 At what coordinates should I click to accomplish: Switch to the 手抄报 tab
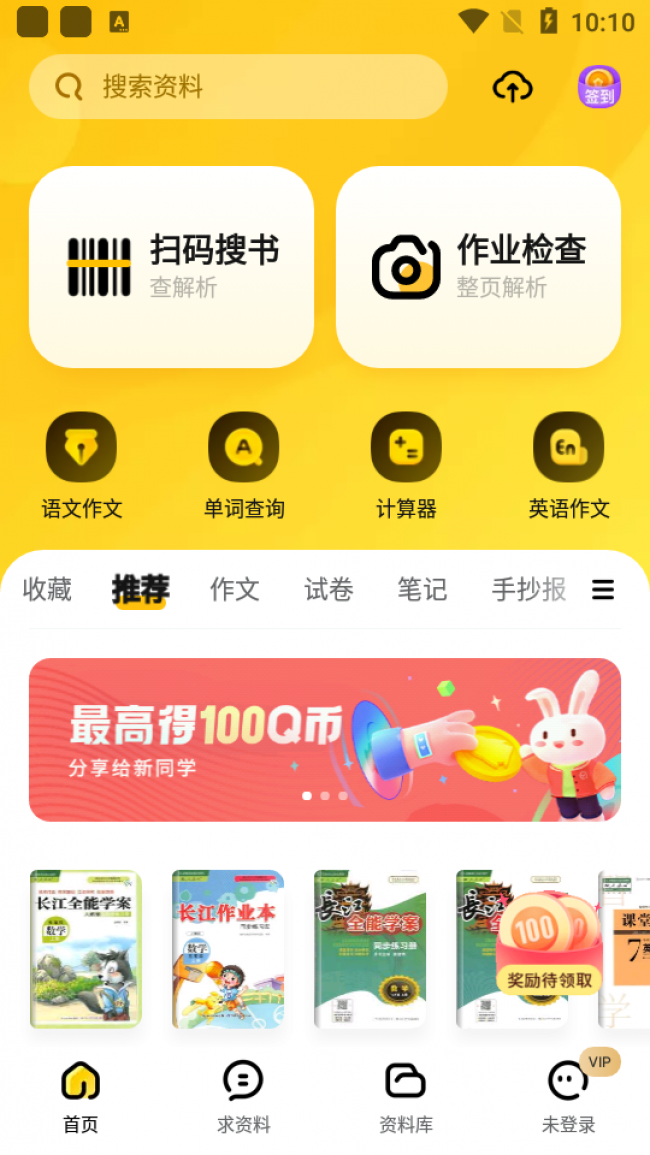[529, 590]
